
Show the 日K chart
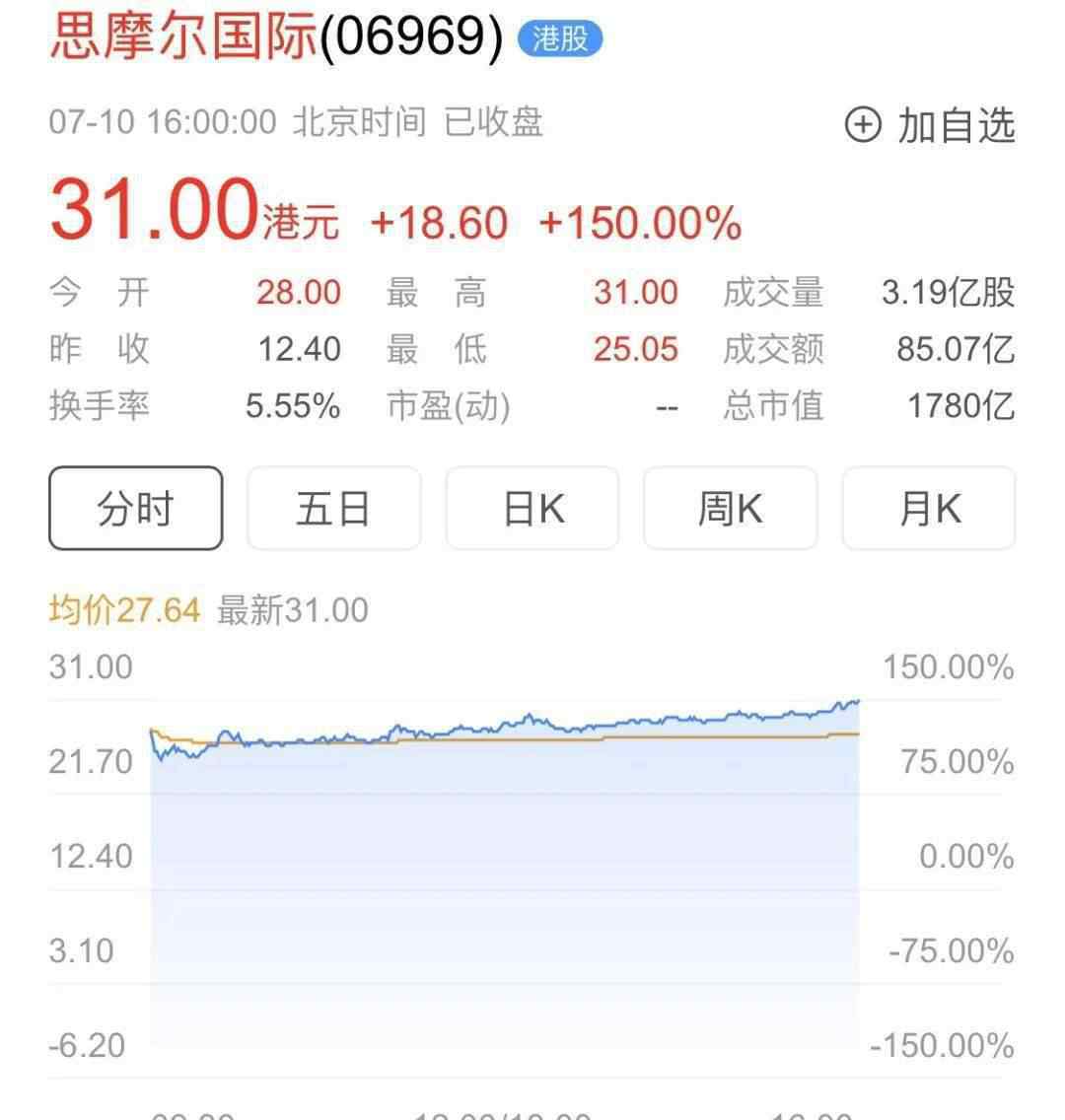point(532,509)
